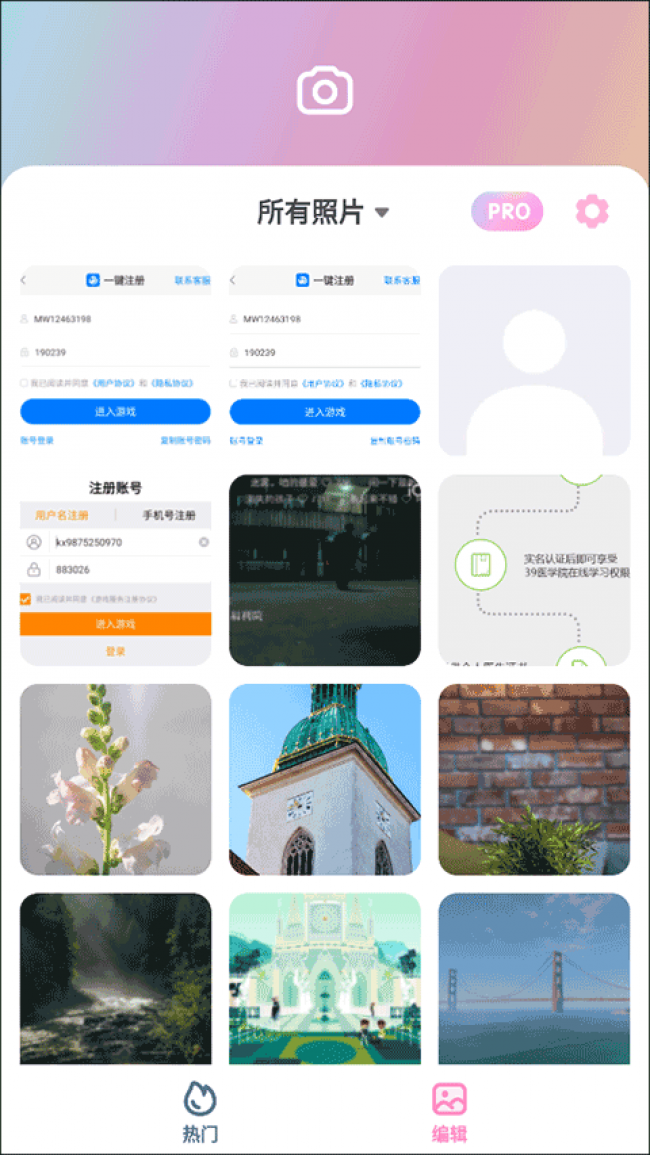Expand the 所有照片 album dropdown
The image size is (650, 1155).
[323, 212]
